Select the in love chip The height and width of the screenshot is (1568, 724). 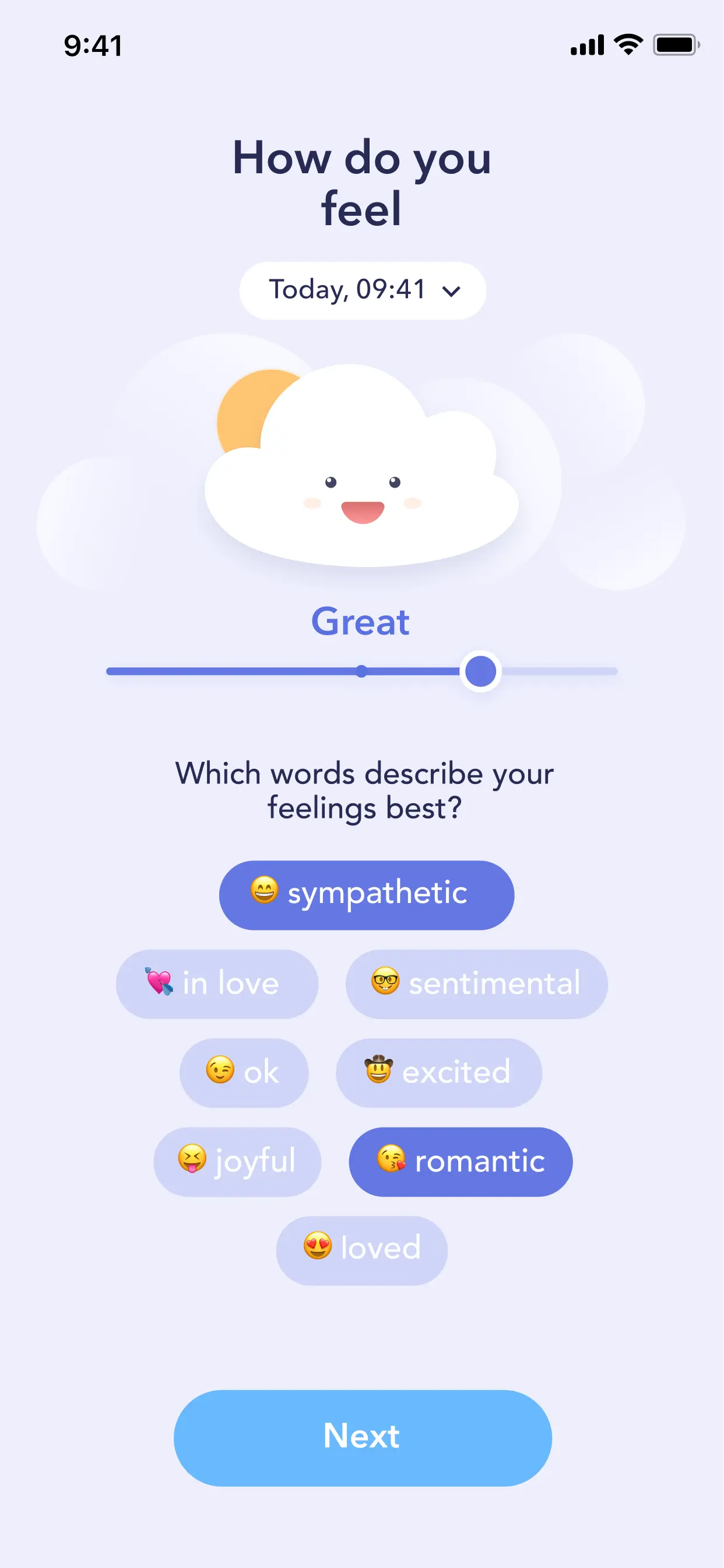[217, 984]
